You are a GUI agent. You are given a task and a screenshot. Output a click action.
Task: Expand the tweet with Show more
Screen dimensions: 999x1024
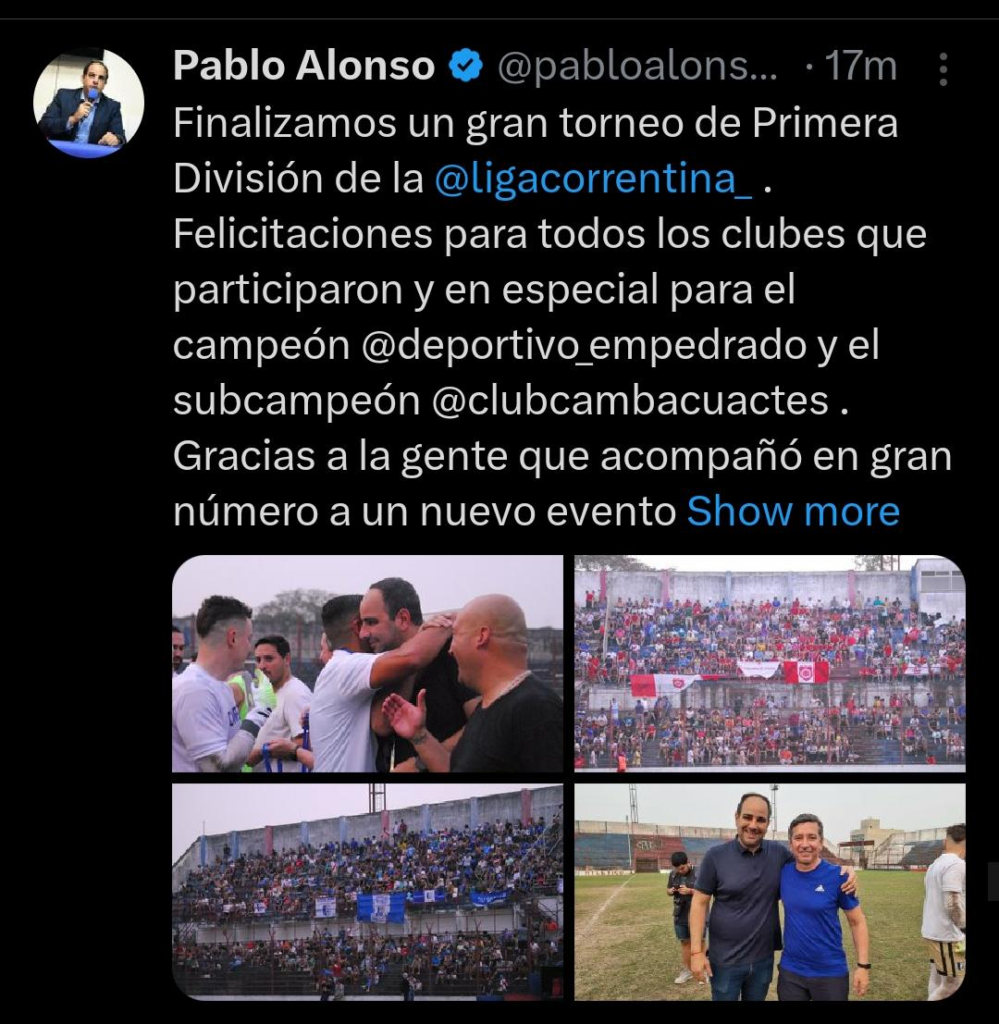tap(793, 511)
